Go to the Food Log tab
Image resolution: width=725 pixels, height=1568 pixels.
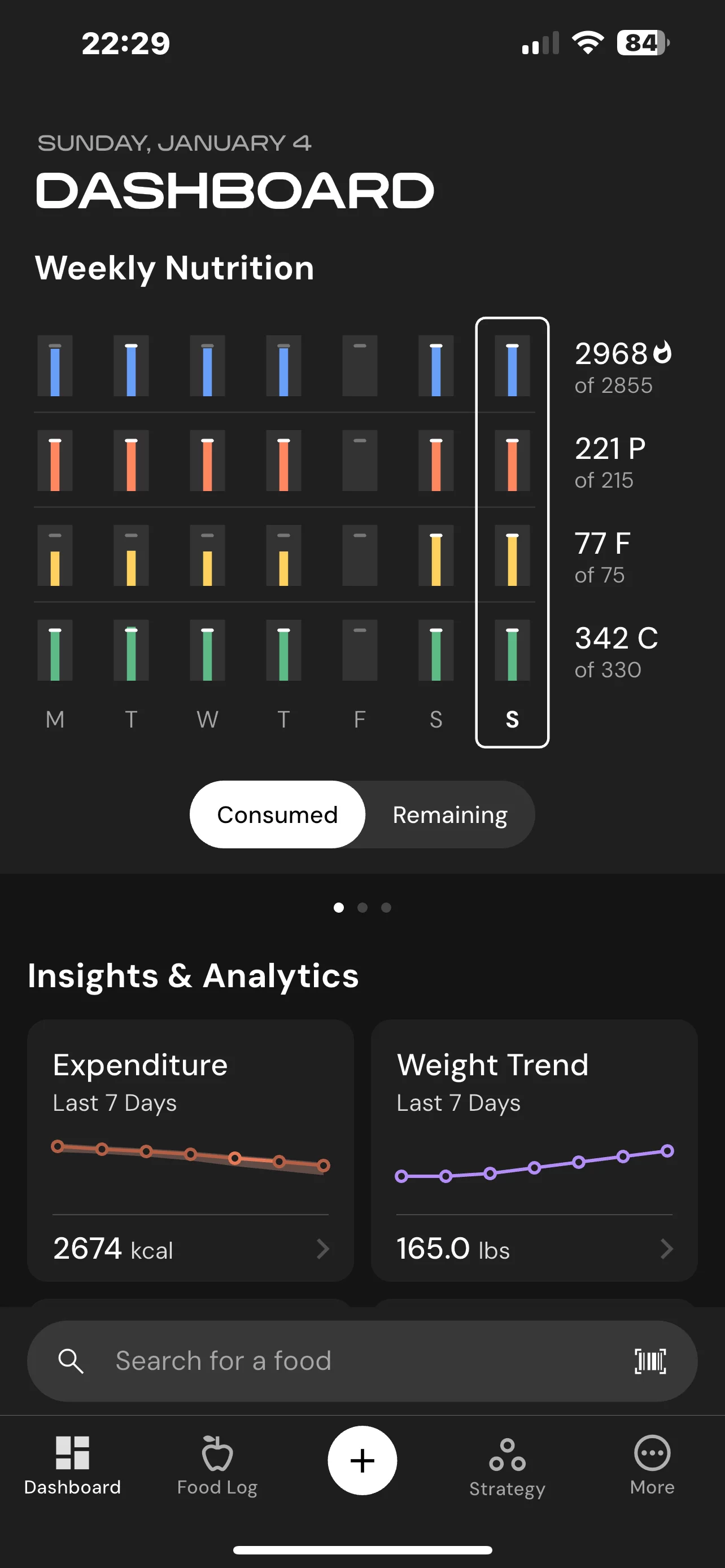[x=217, y=1465]
